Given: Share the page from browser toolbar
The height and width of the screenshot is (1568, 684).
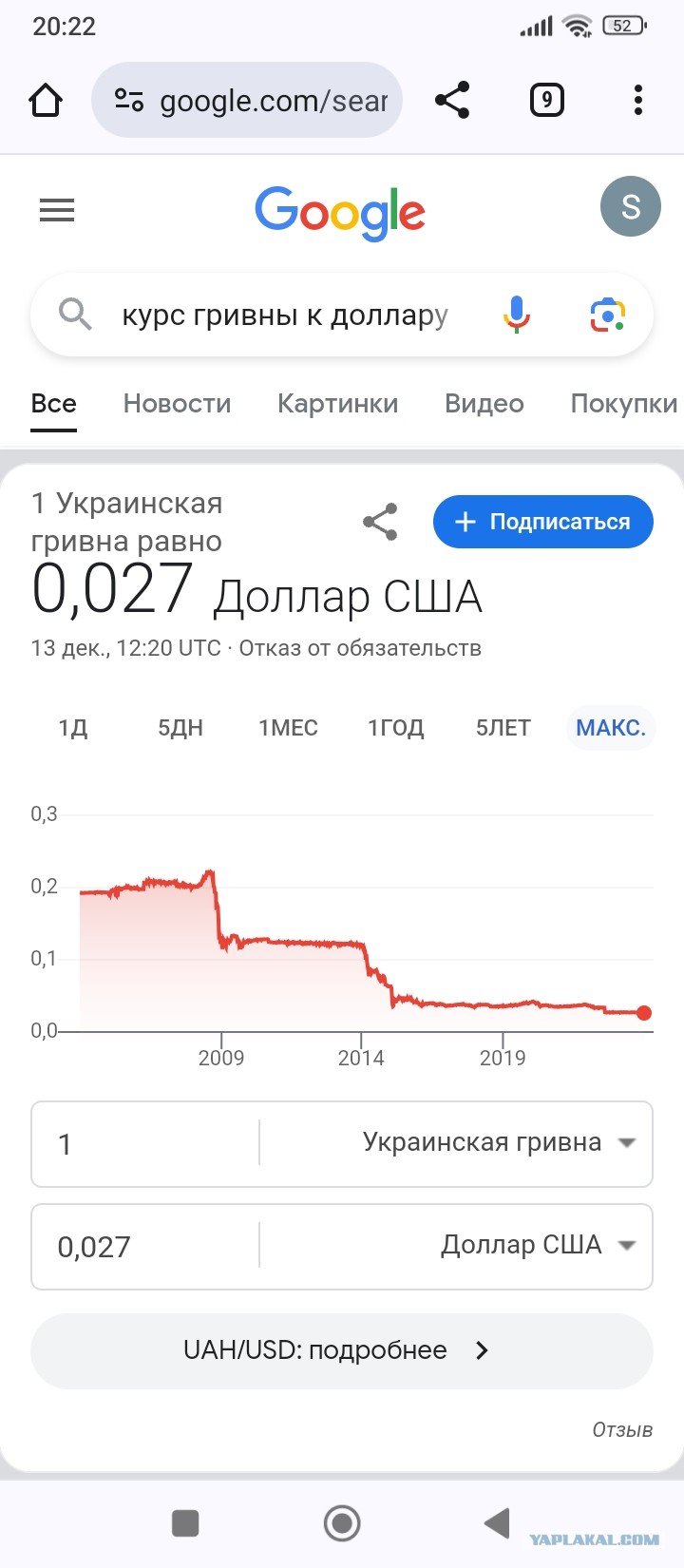Looking at the screenshot, I should (x=452, y=100).
